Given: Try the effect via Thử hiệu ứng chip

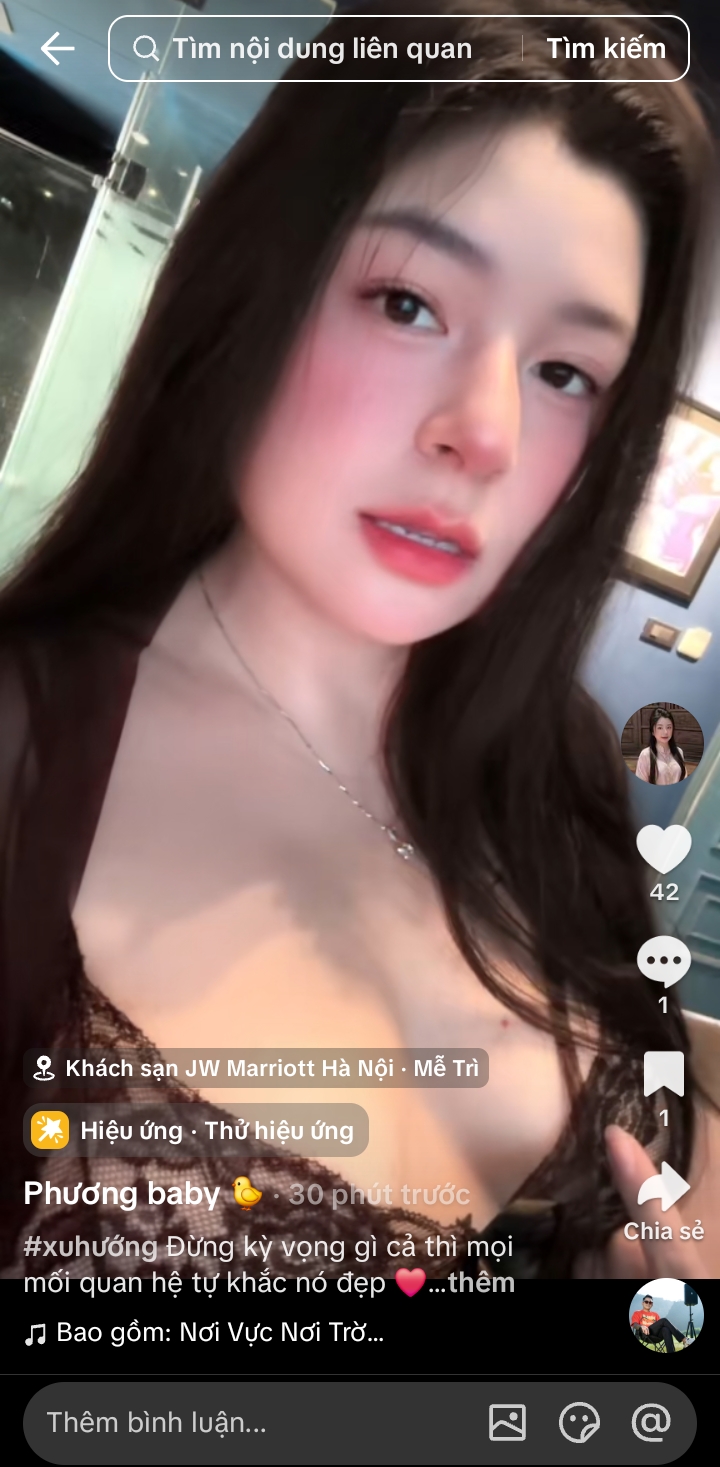Looking at the screenshot, I should click(196, 1131).
